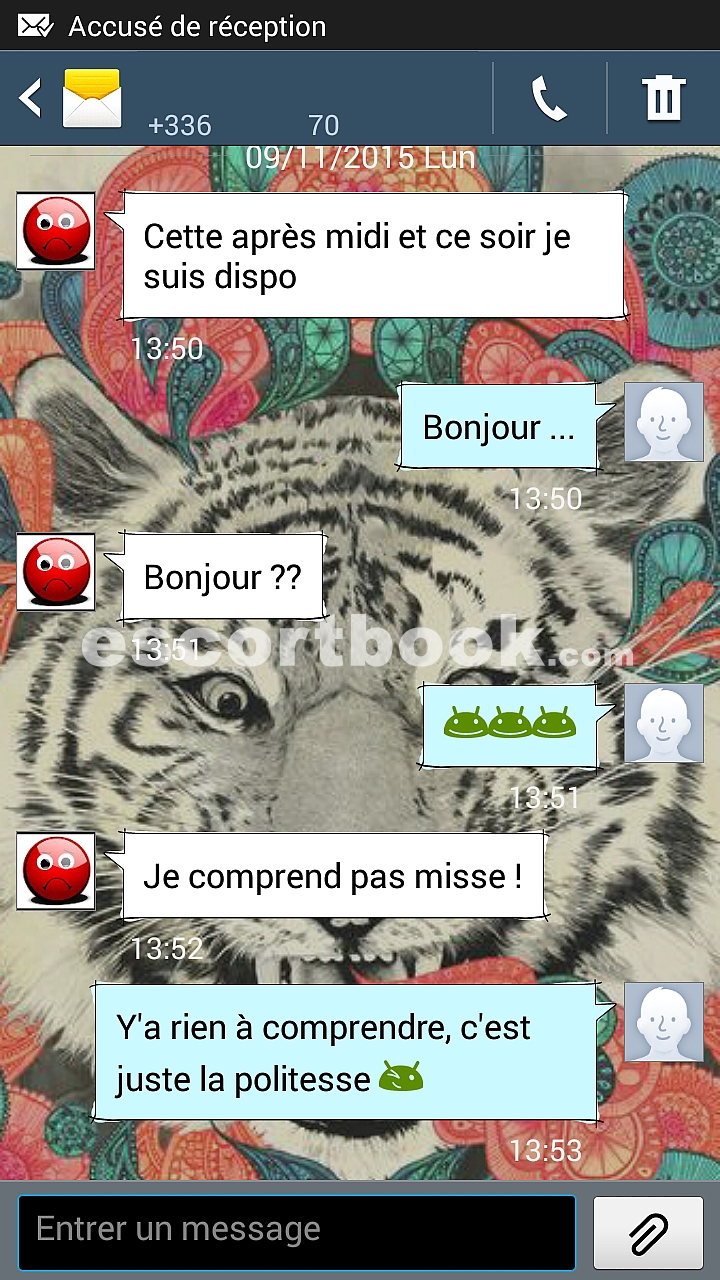Delete messages with the trash icon
The image size is (720, 1280).
[663, 98]
